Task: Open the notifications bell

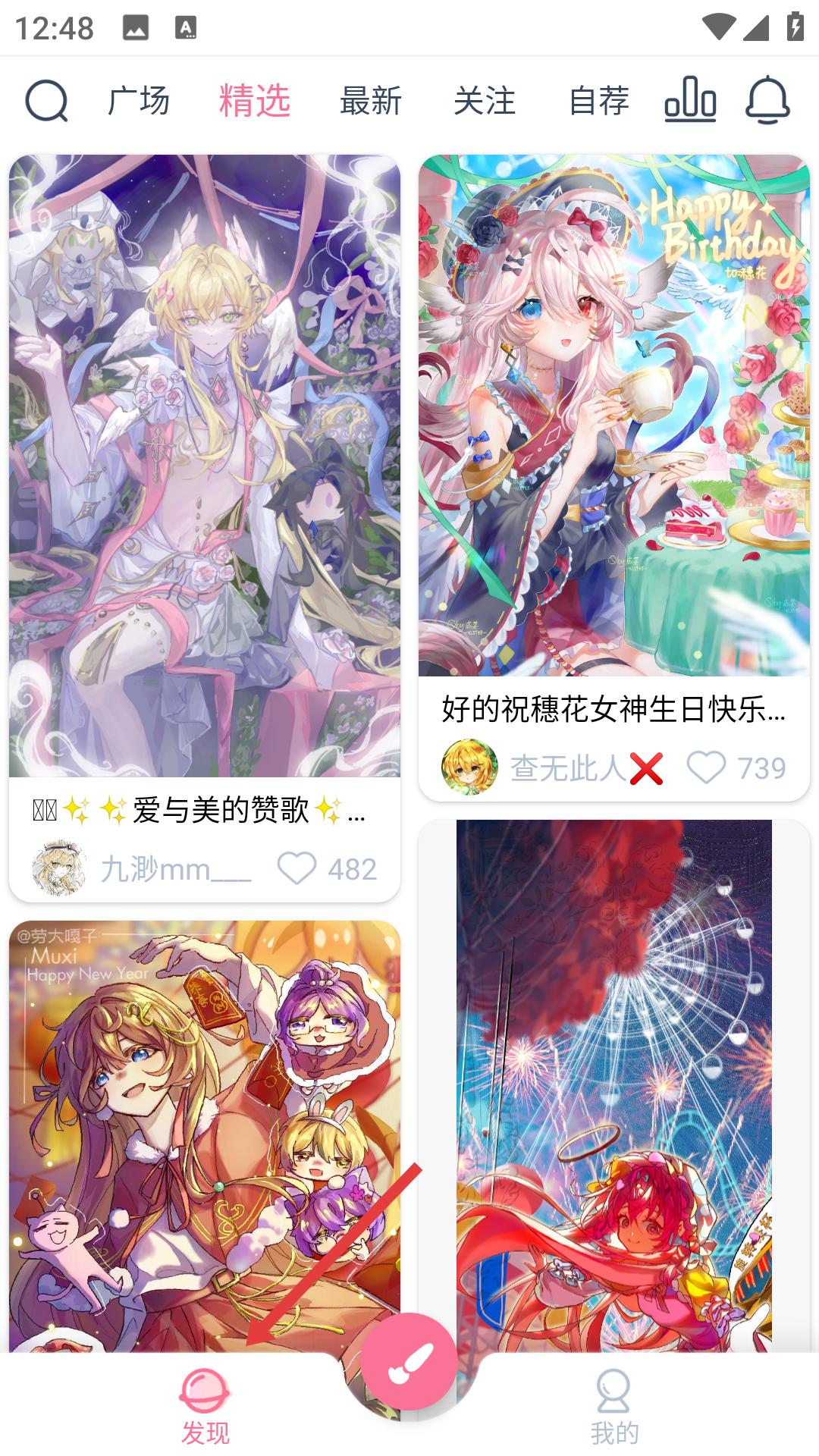Action: (x=767, y=99)
